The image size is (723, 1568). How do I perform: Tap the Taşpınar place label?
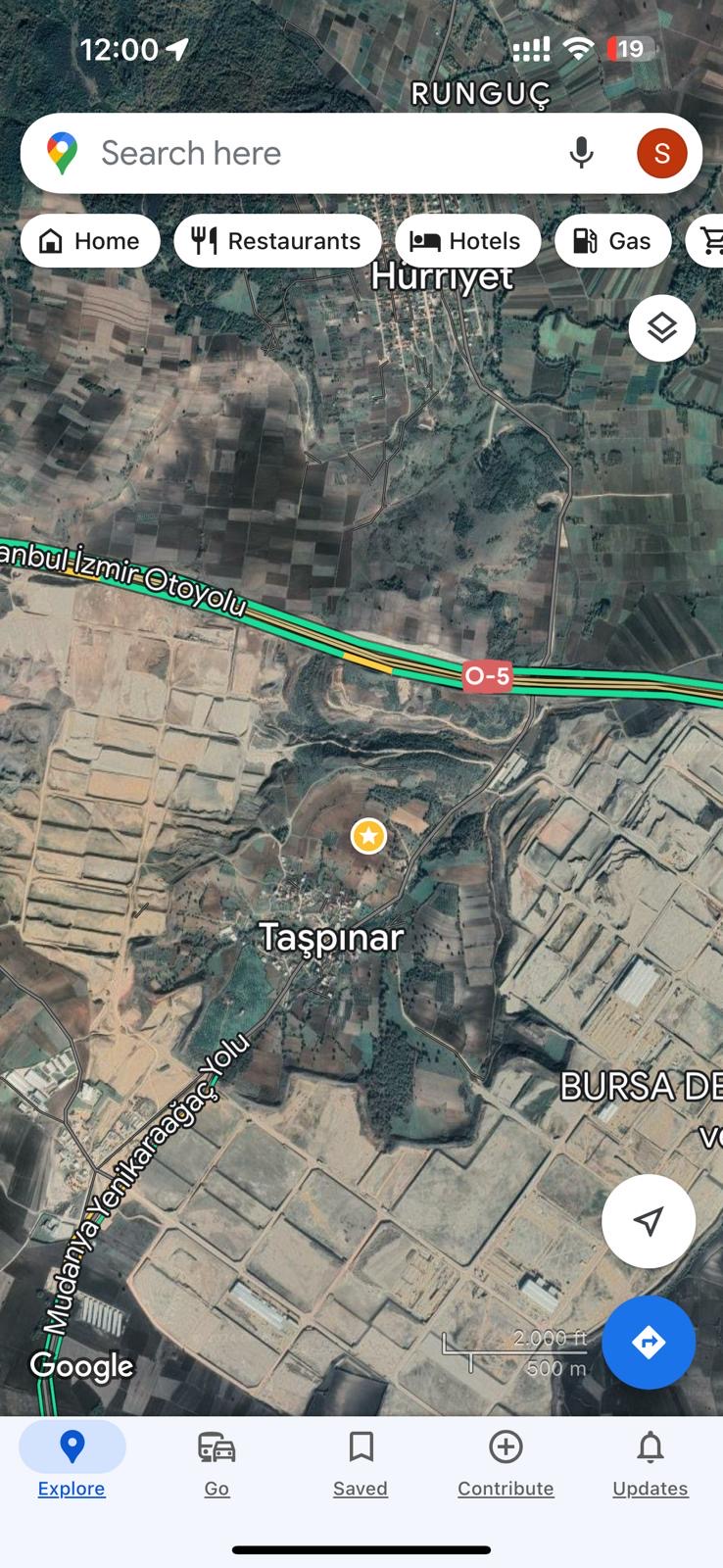point(331,938)
